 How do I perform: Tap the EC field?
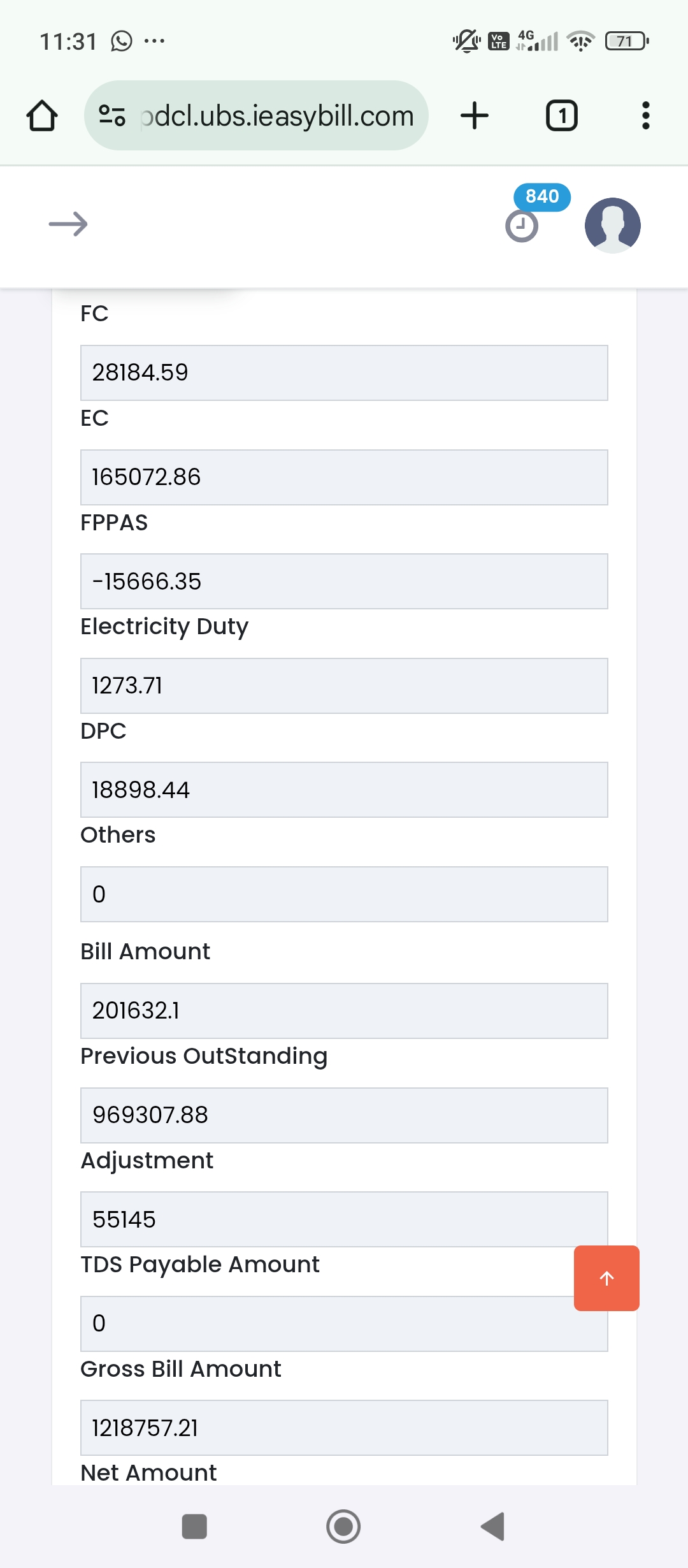[344, 477]
